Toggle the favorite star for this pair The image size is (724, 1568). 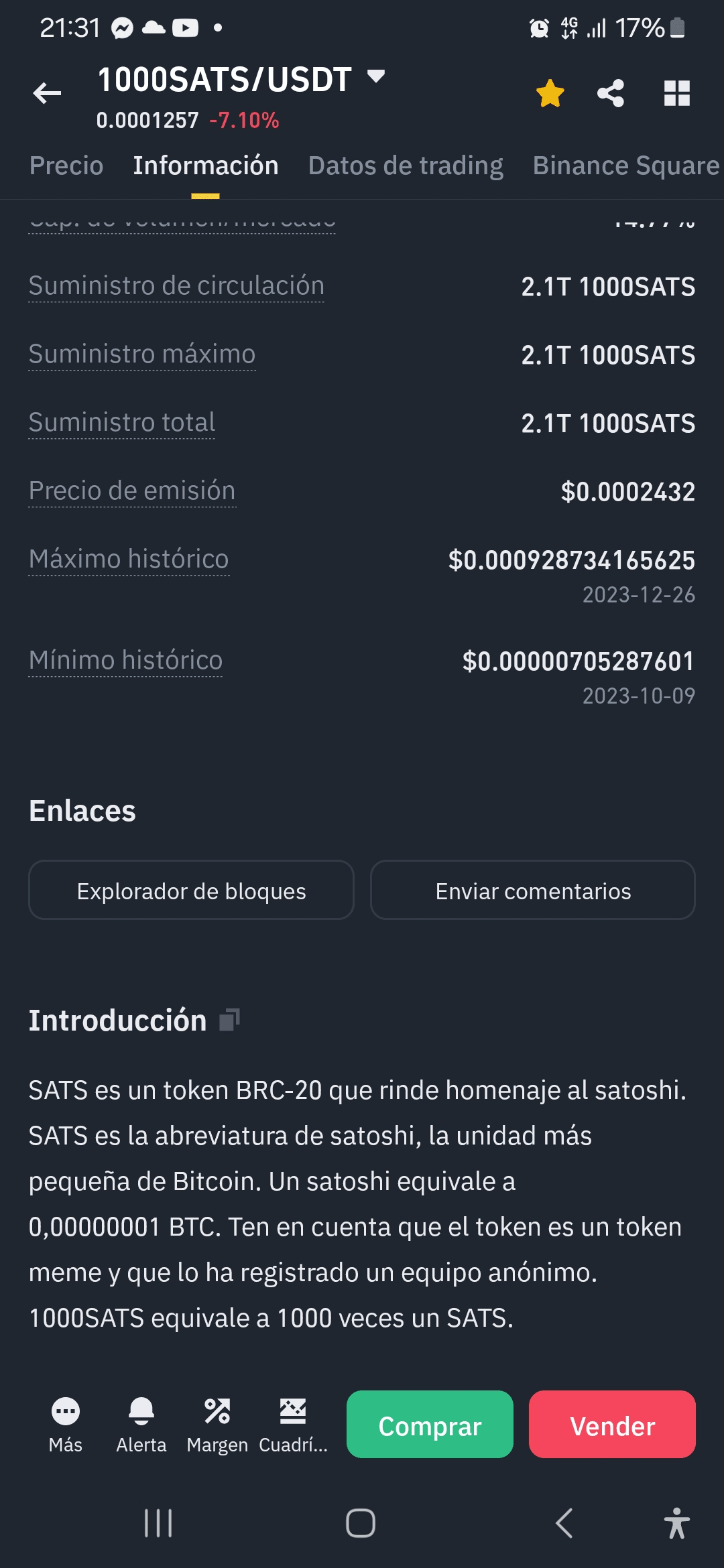pos(550,93)
